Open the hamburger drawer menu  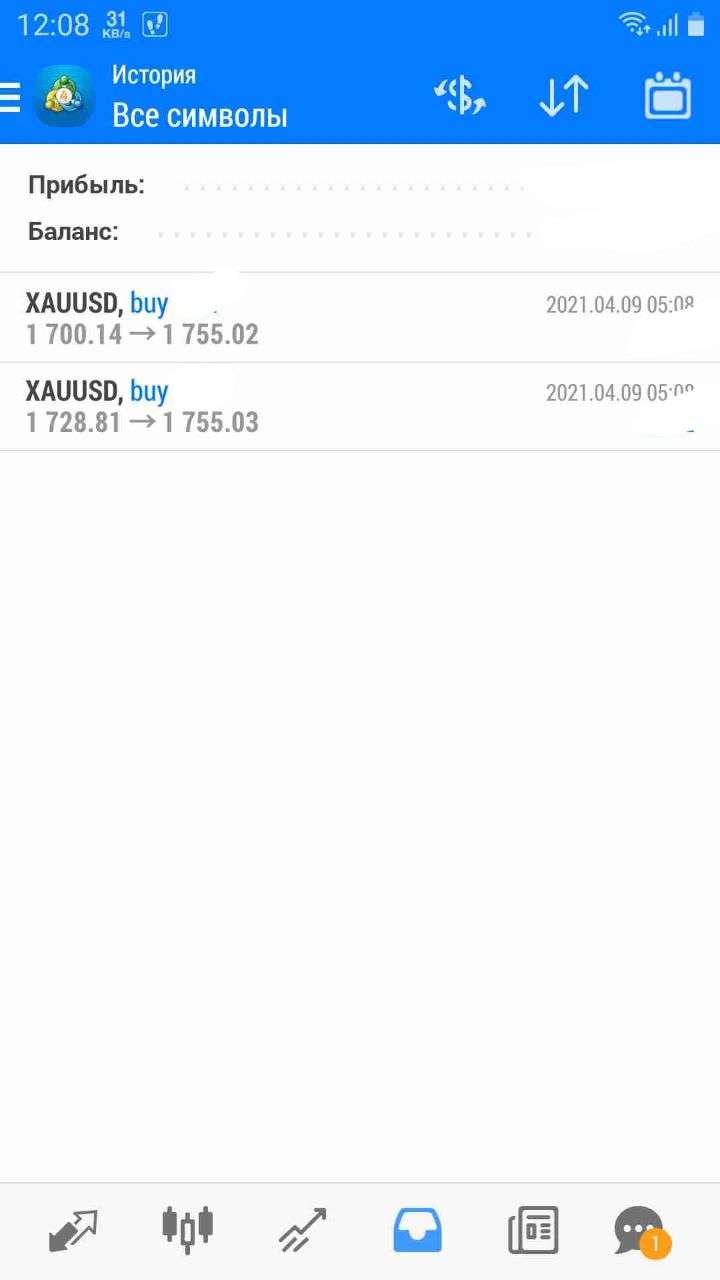pos(10,97)
